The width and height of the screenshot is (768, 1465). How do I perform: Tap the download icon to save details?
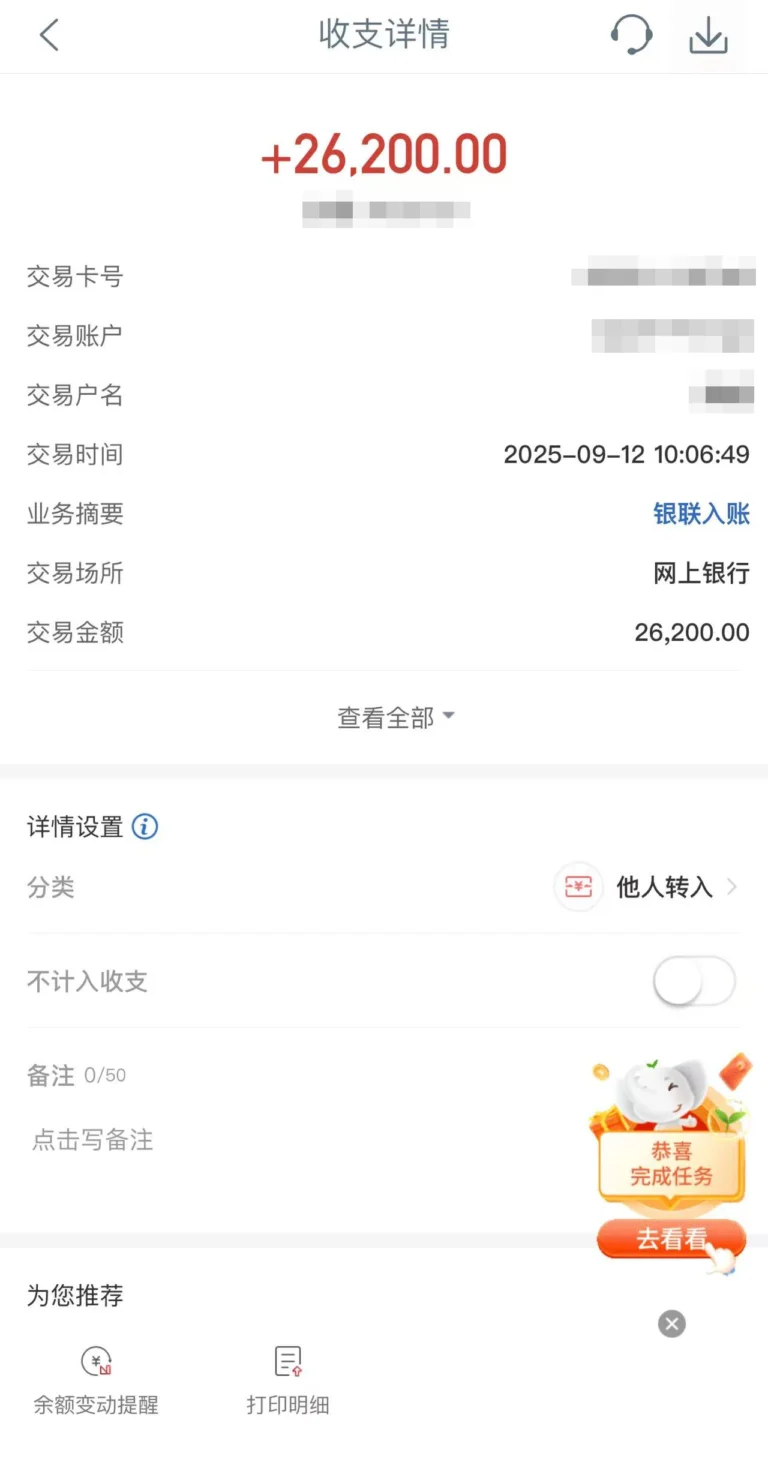coord(710,34)
